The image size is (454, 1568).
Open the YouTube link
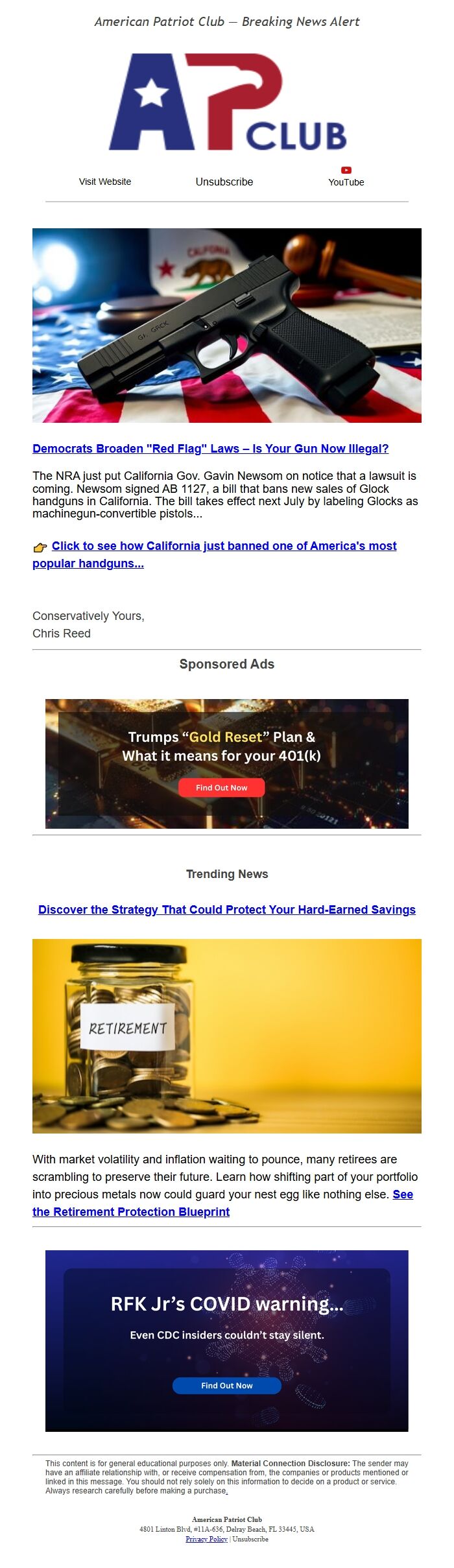[346, 178]
